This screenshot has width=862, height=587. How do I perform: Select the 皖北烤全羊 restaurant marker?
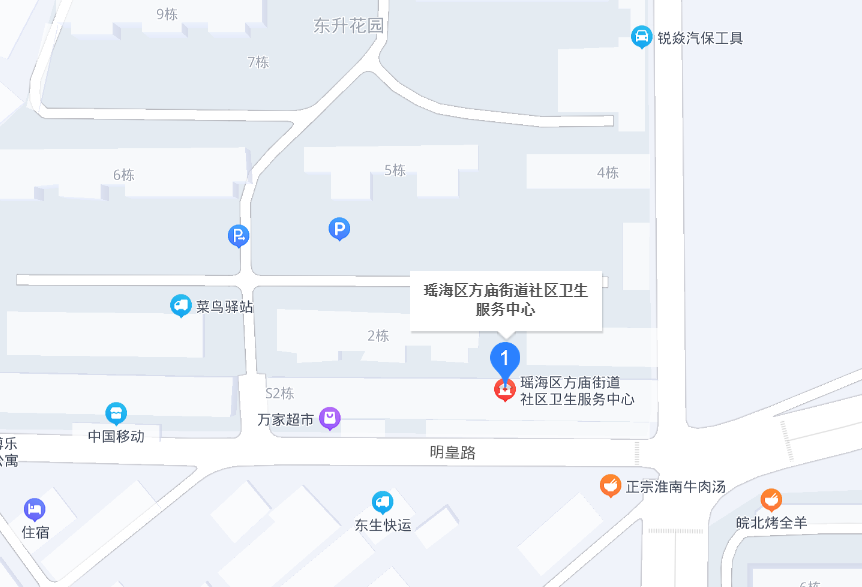point(771,500)
